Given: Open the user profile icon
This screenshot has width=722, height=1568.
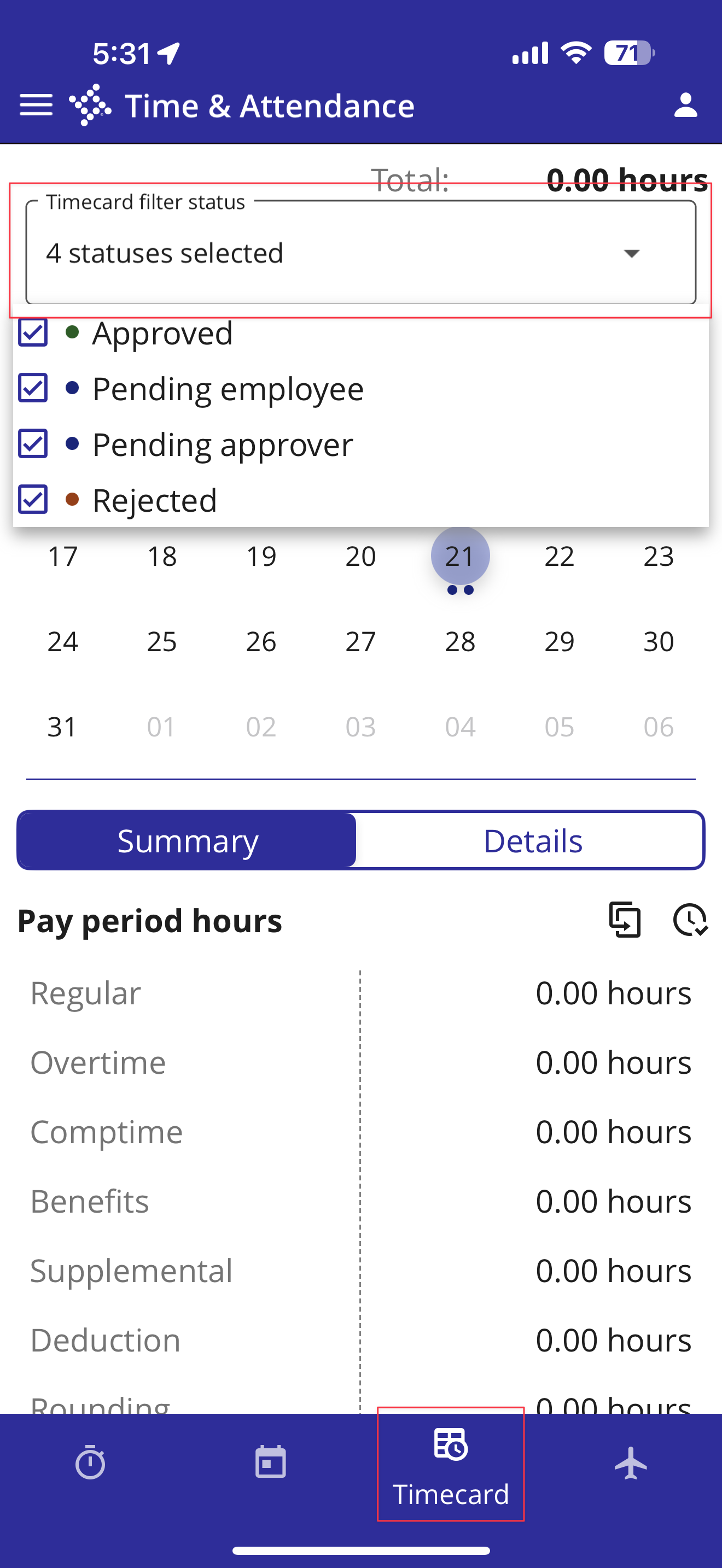Looking at the screenshot, I should (x=685, y=106).
